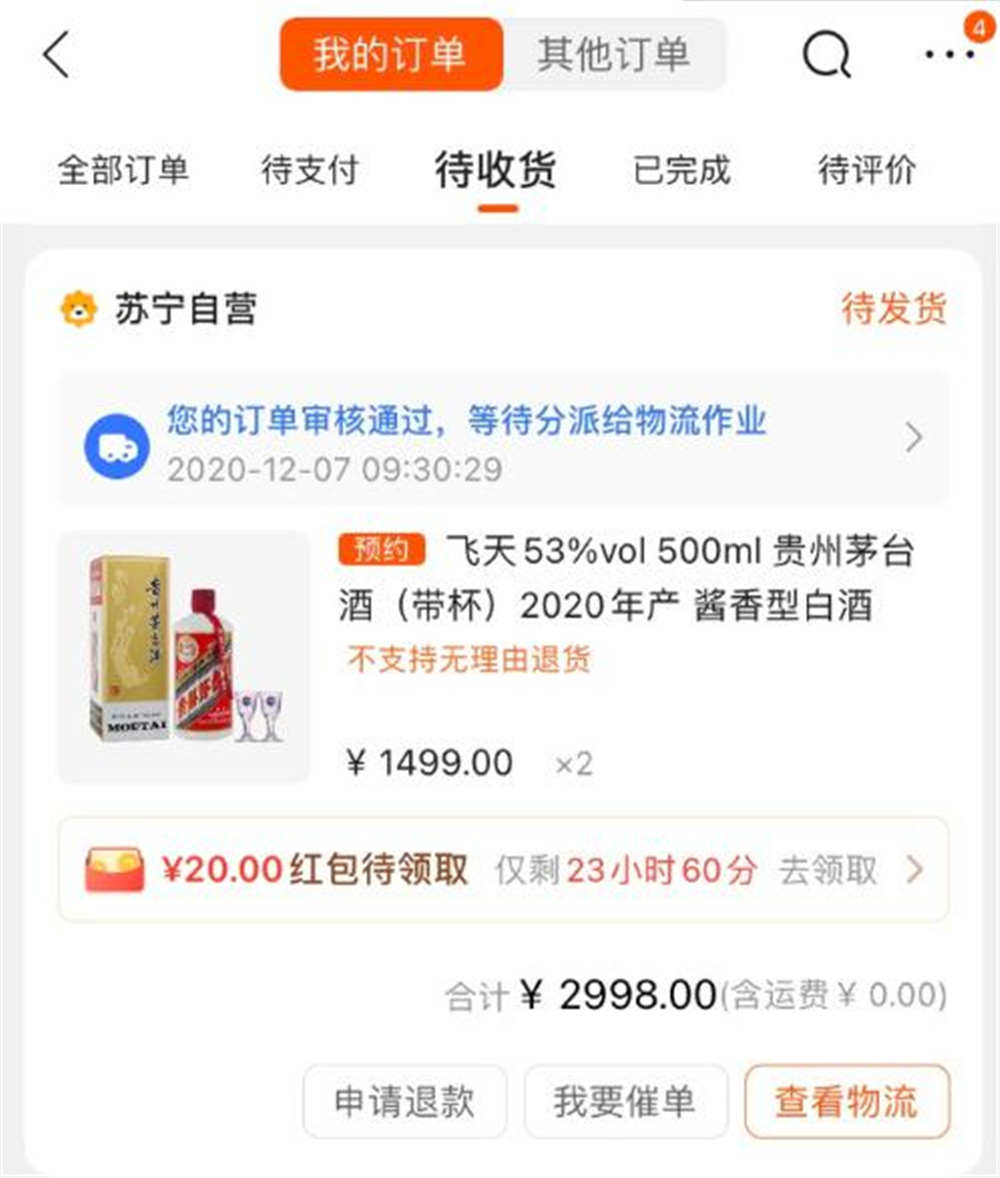Open the search icon
Screen dimensions: 1000x1178
(x=826, y=54)
